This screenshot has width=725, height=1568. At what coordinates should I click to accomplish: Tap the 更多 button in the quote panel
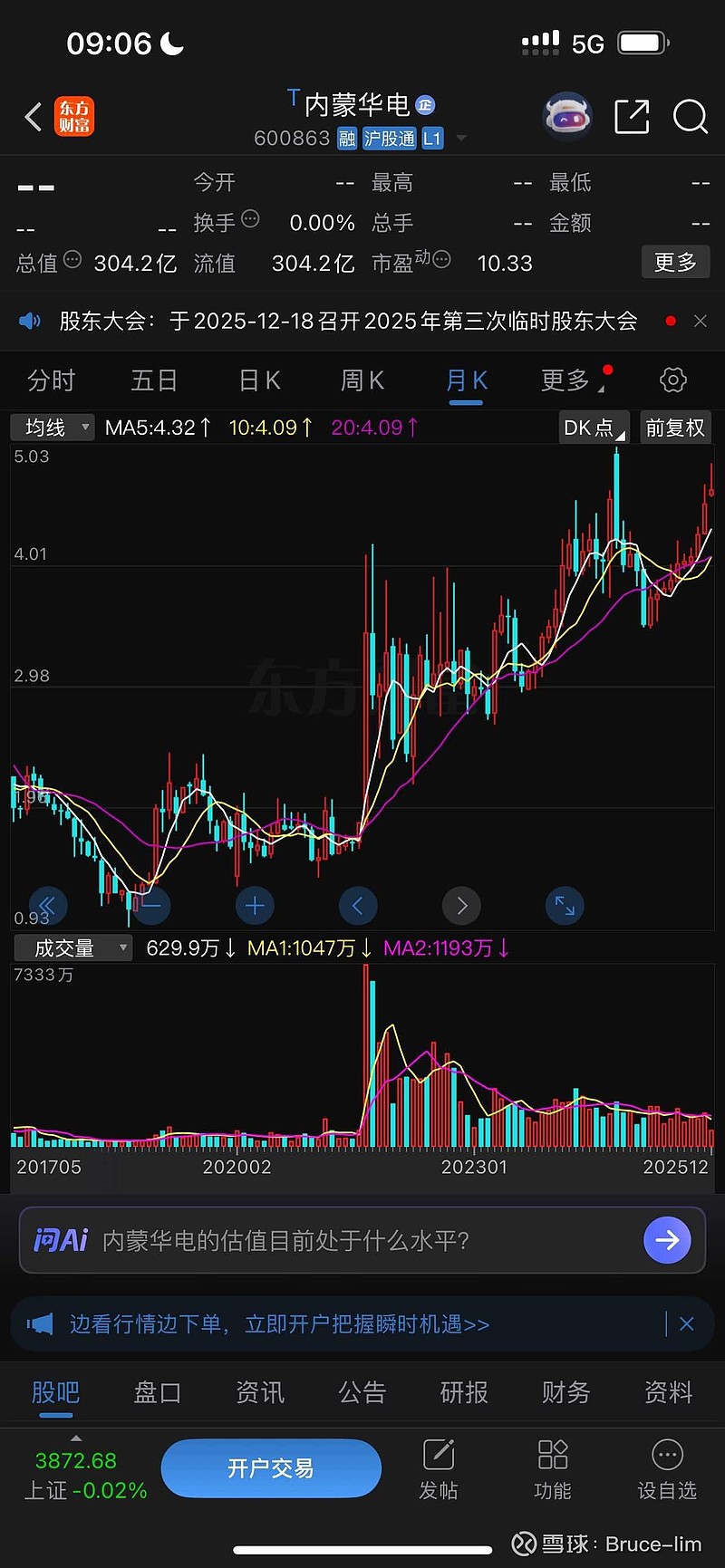pos(675,262)
